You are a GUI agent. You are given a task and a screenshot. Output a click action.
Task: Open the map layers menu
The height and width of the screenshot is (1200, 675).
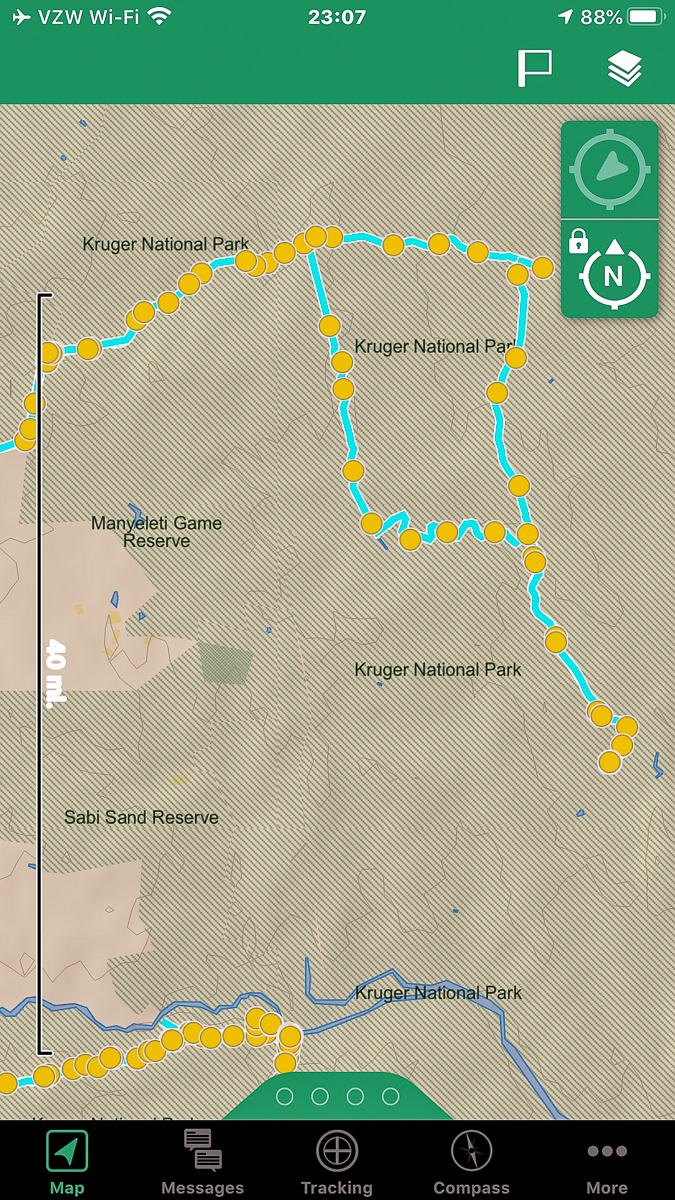624,69
